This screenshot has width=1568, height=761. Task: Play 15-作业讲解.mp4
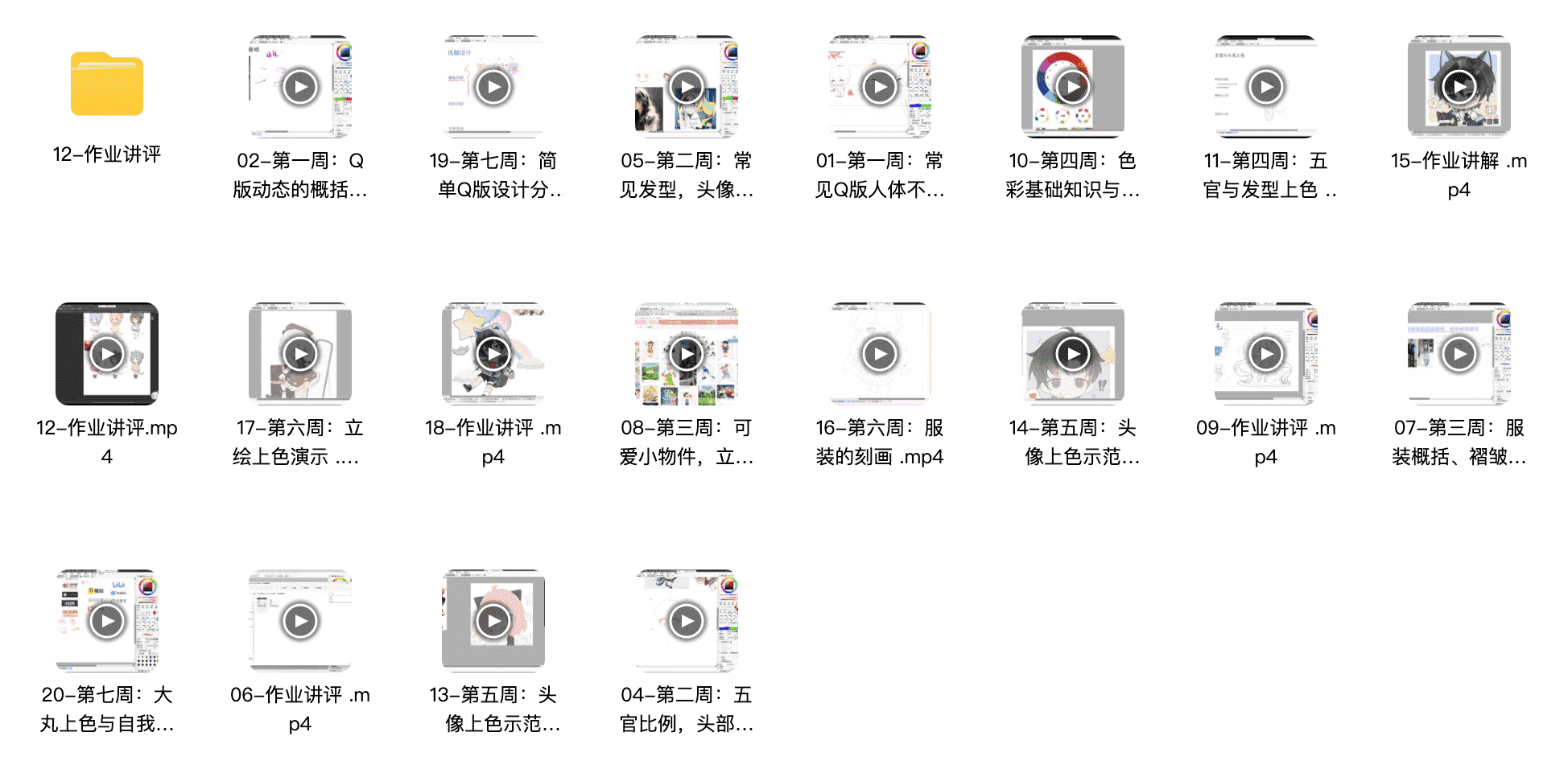pos(1459,87)
